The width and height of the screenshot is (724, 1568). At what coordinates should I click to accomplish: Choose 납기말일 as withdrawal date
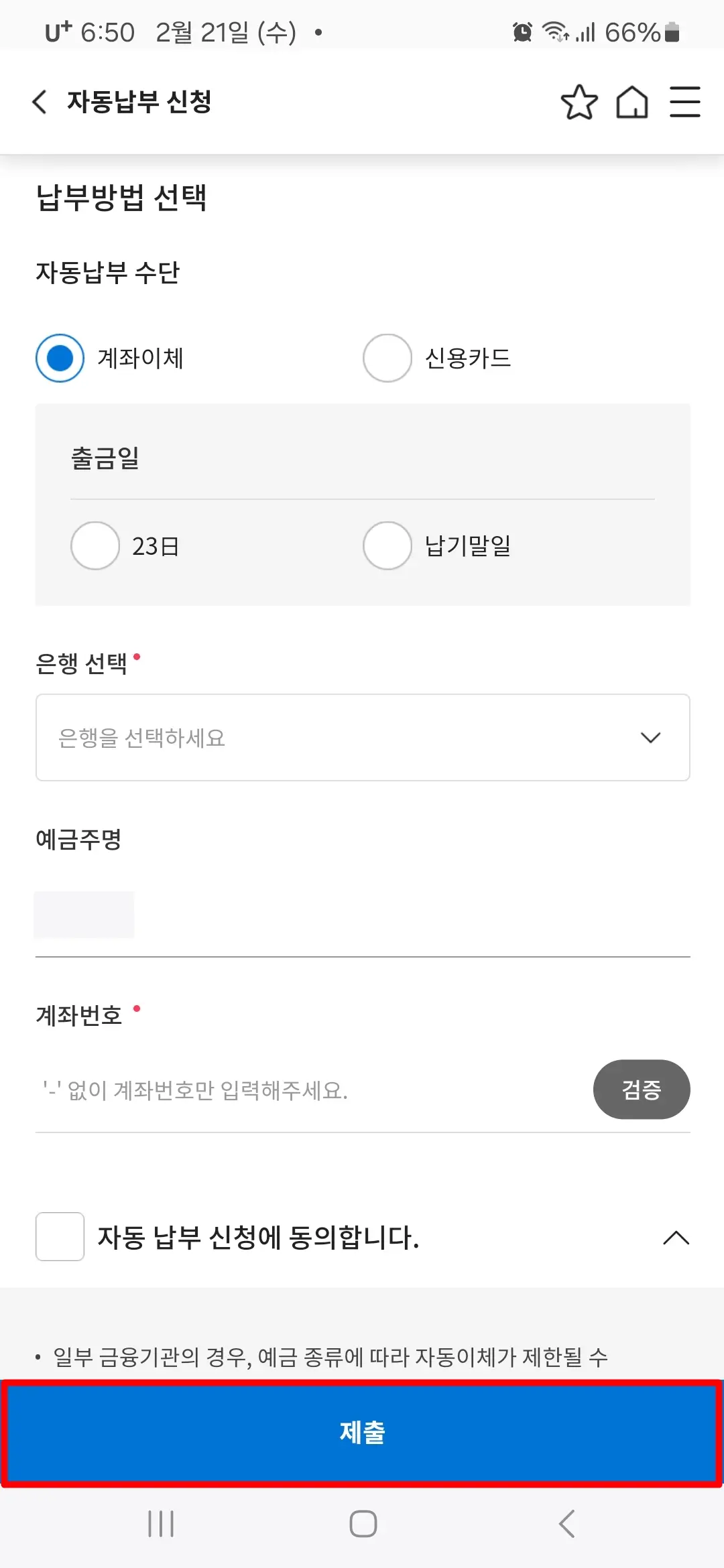pyautogui.click(x=387, y=546)
